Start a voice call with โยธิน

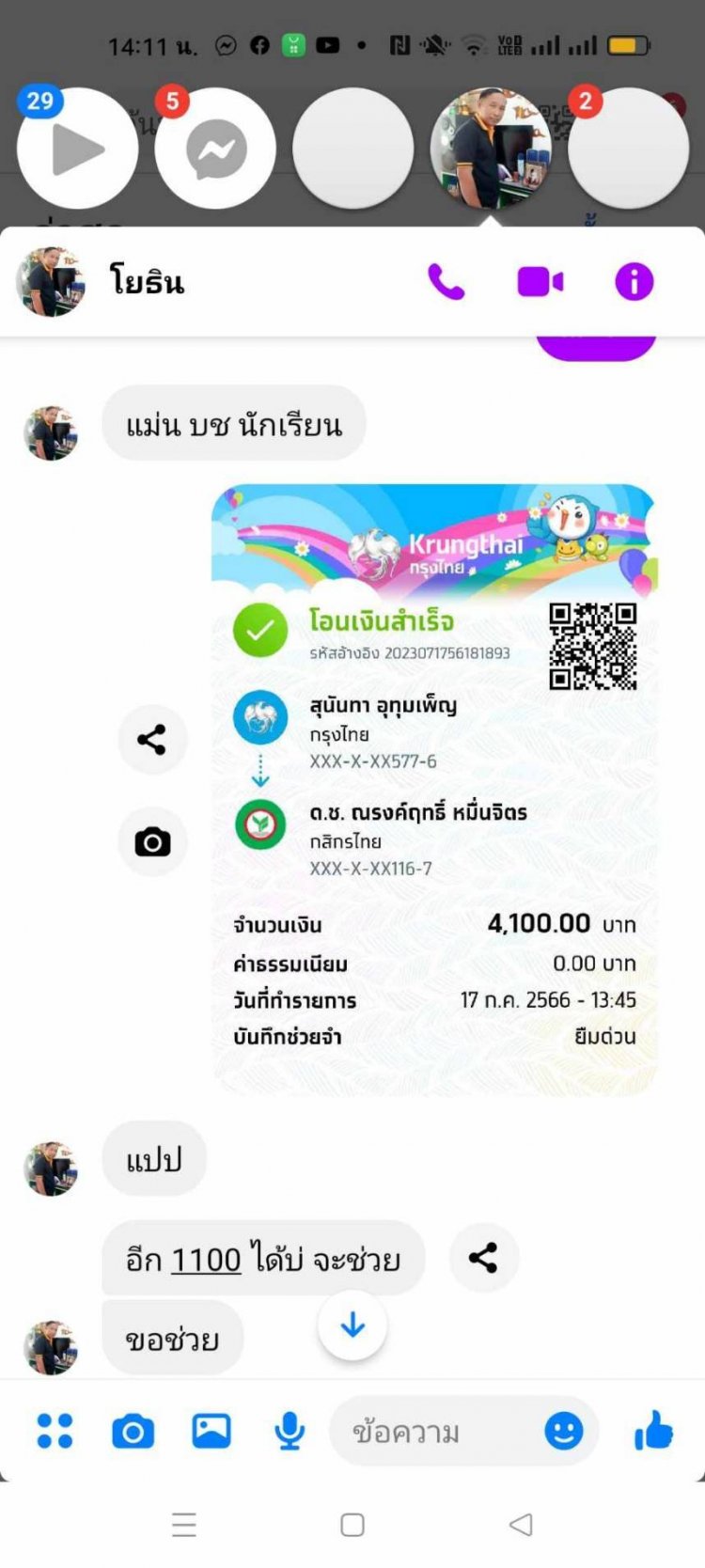coord(446,281)
